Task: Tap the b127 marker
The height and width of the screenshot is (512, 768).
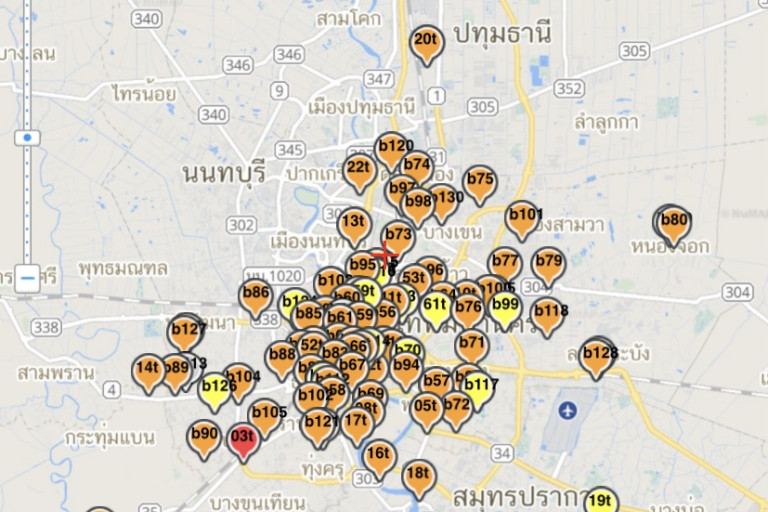Action: tap(188, 331)
